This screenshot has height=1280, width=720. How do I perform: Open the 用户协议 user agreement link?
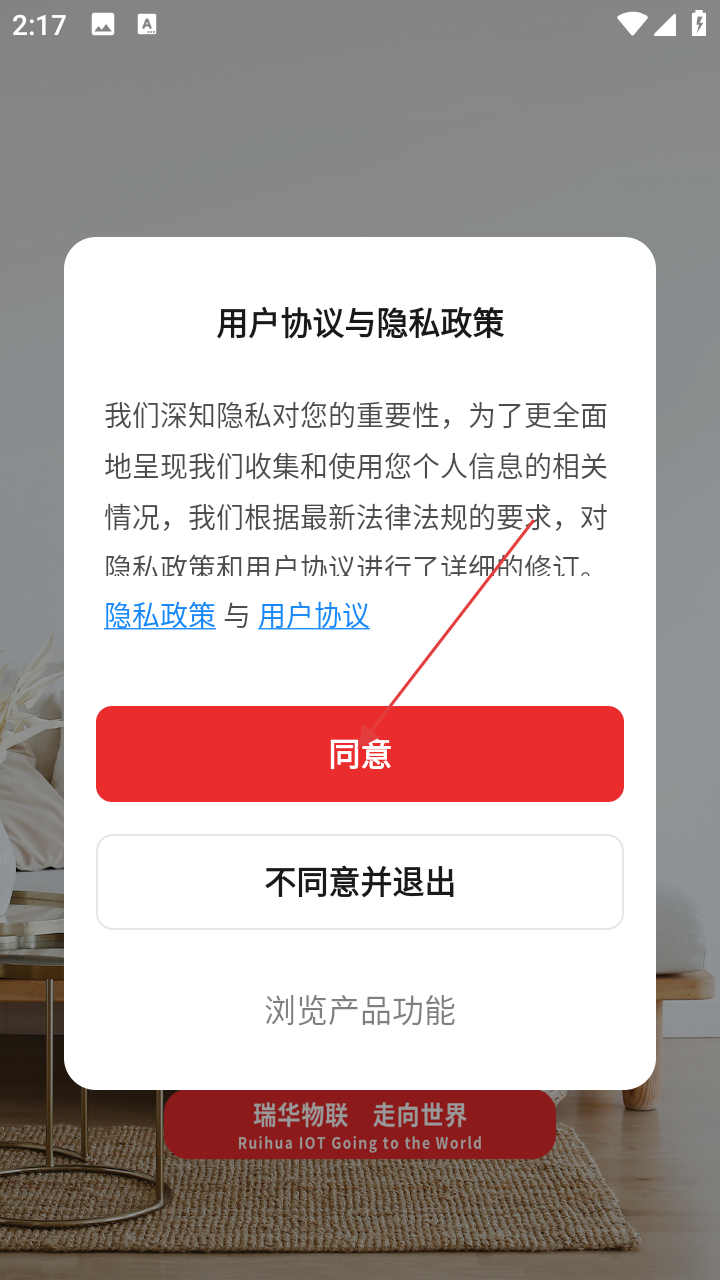pos(314,615)
